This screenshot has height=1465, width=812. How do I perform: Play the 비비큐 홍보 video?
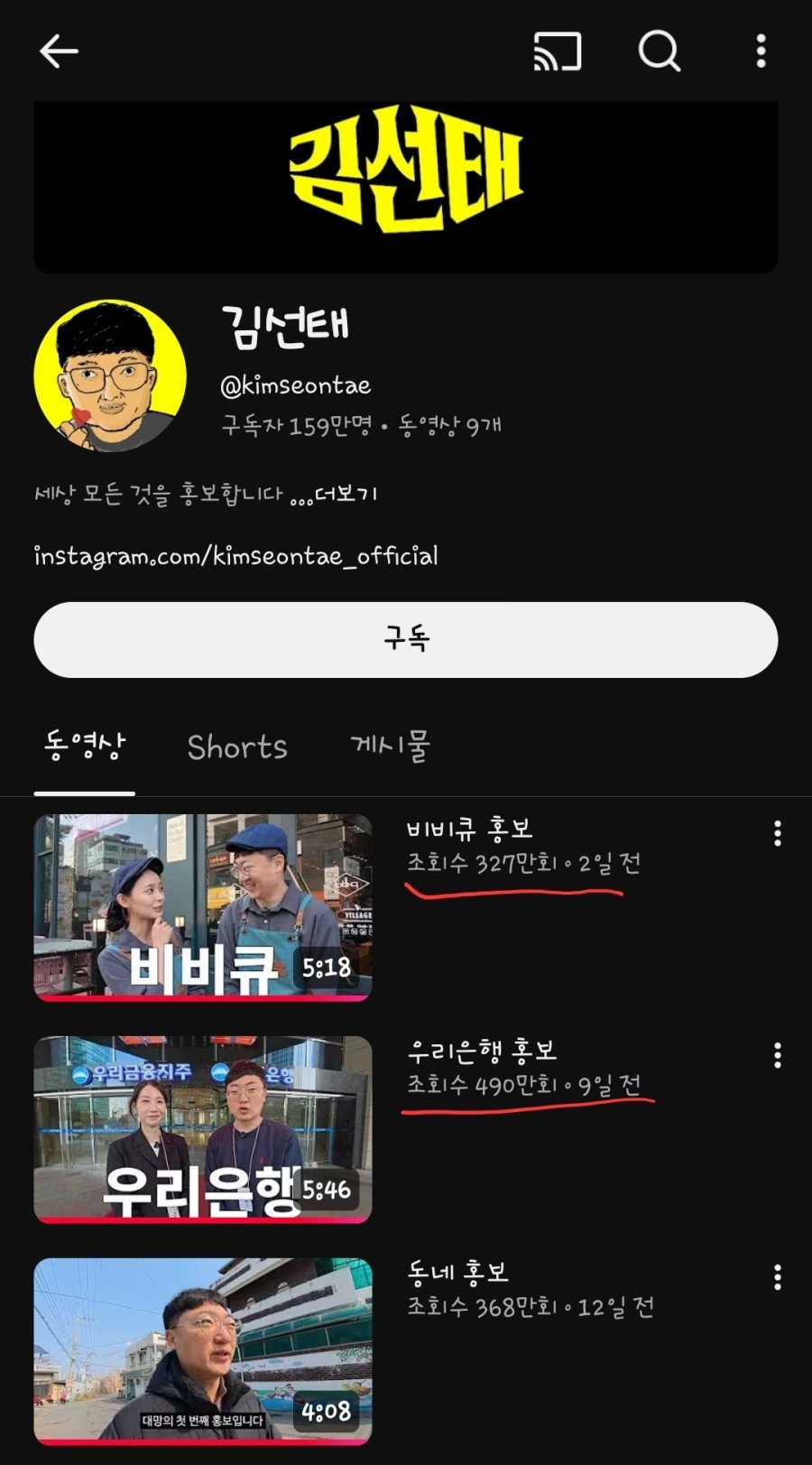click(x=203, y=906)
